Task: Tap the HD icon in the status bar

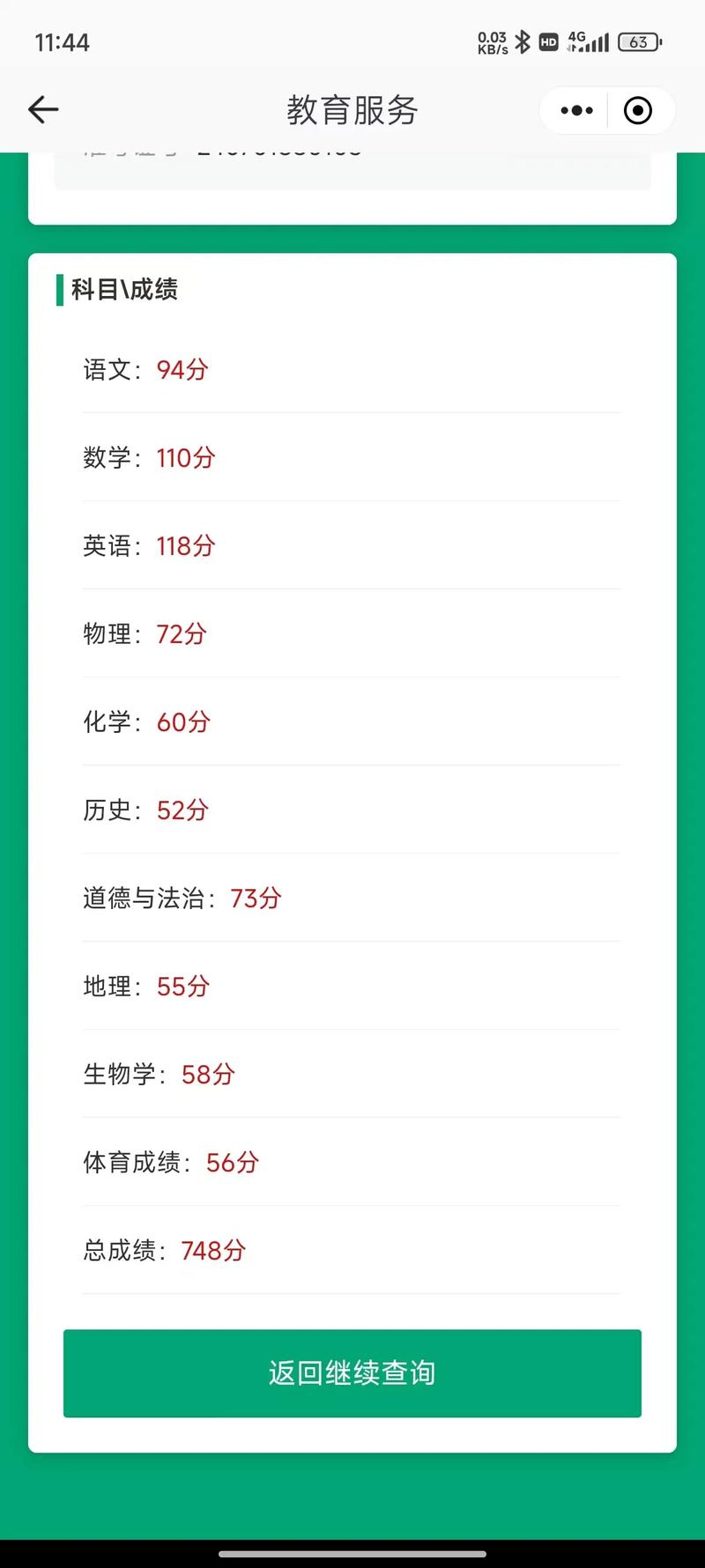Action: (548, 41)
